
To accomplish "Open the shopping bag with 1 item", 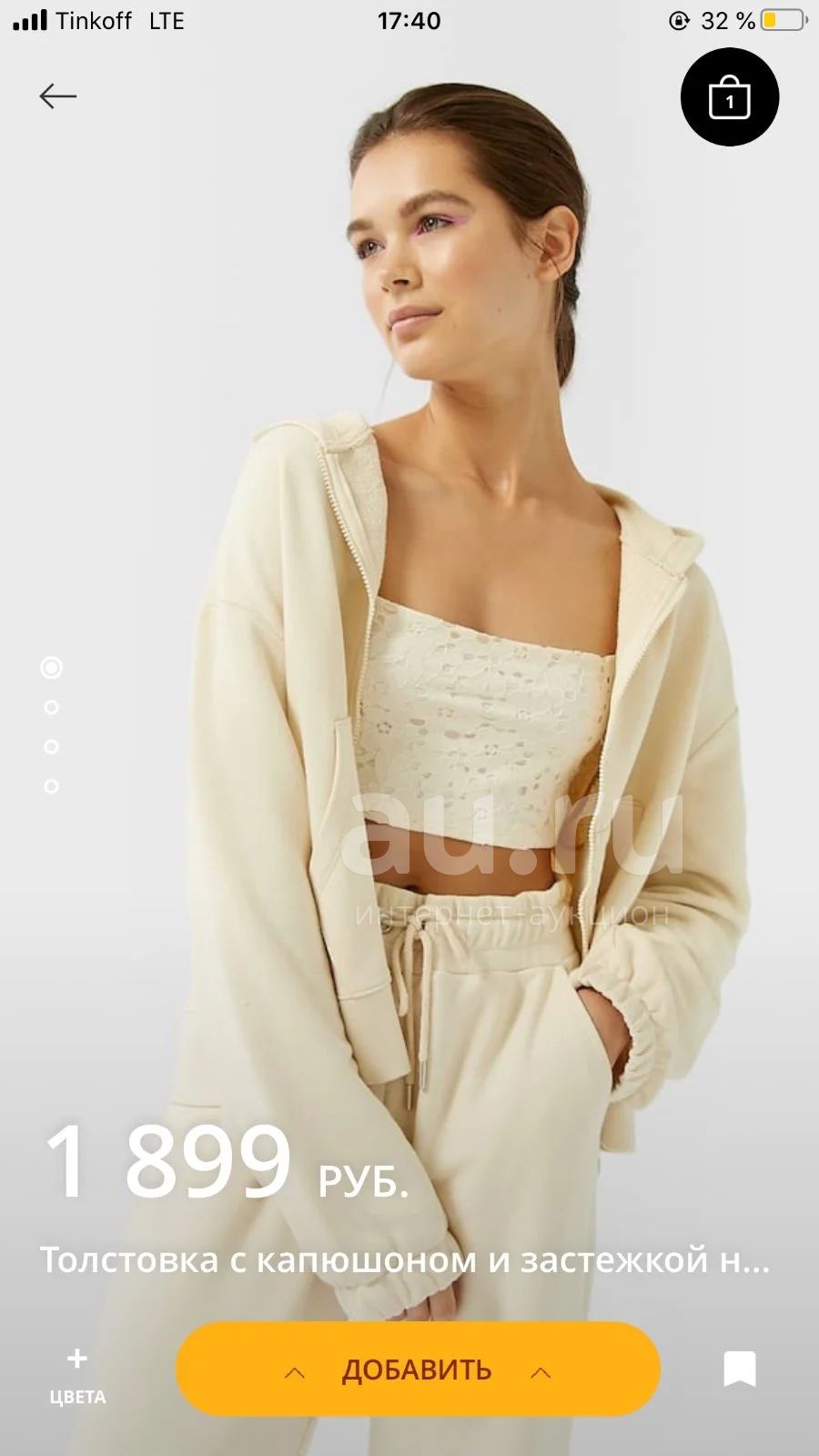I will coord(730,96).
